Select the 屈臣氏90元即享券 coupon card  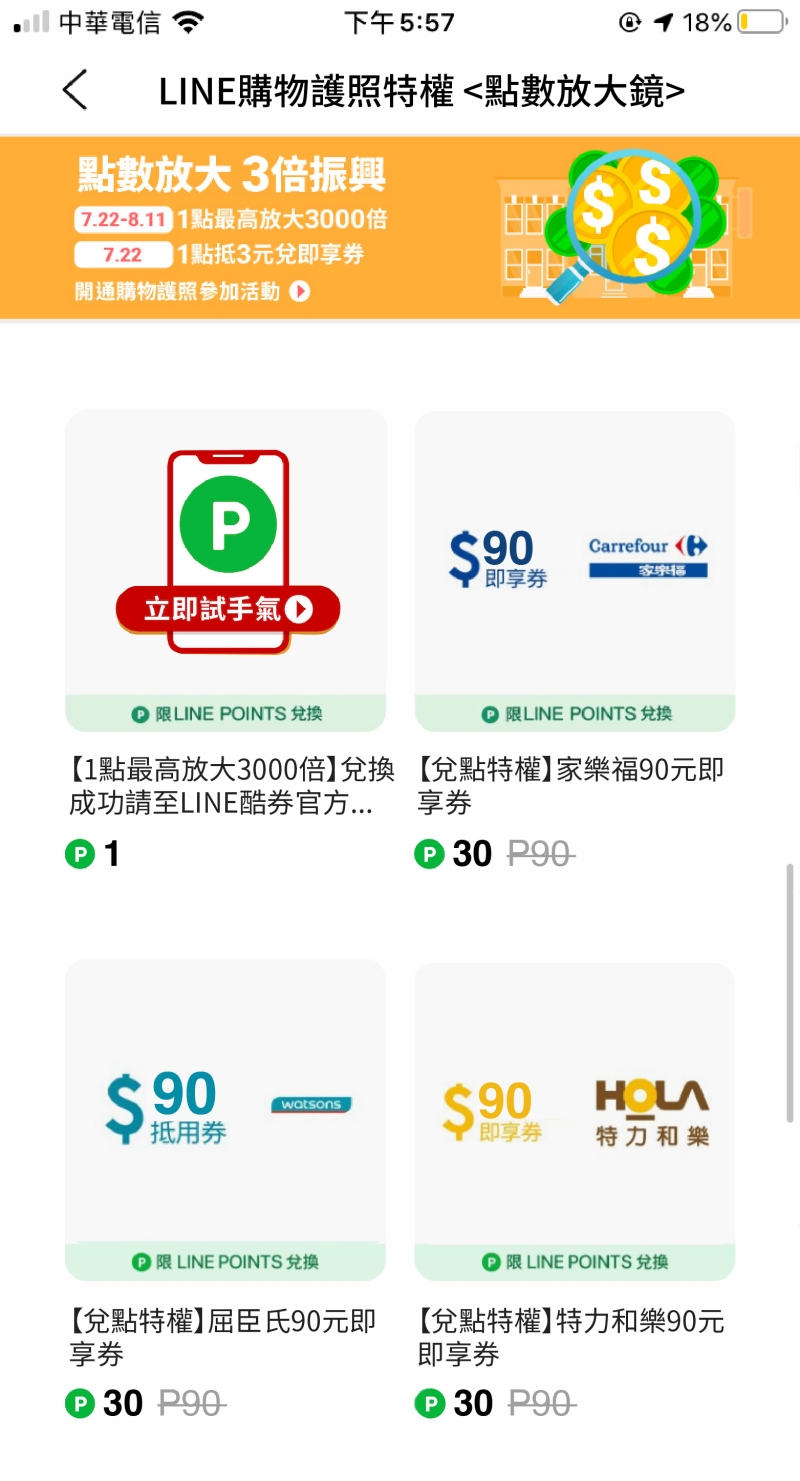226,1120
